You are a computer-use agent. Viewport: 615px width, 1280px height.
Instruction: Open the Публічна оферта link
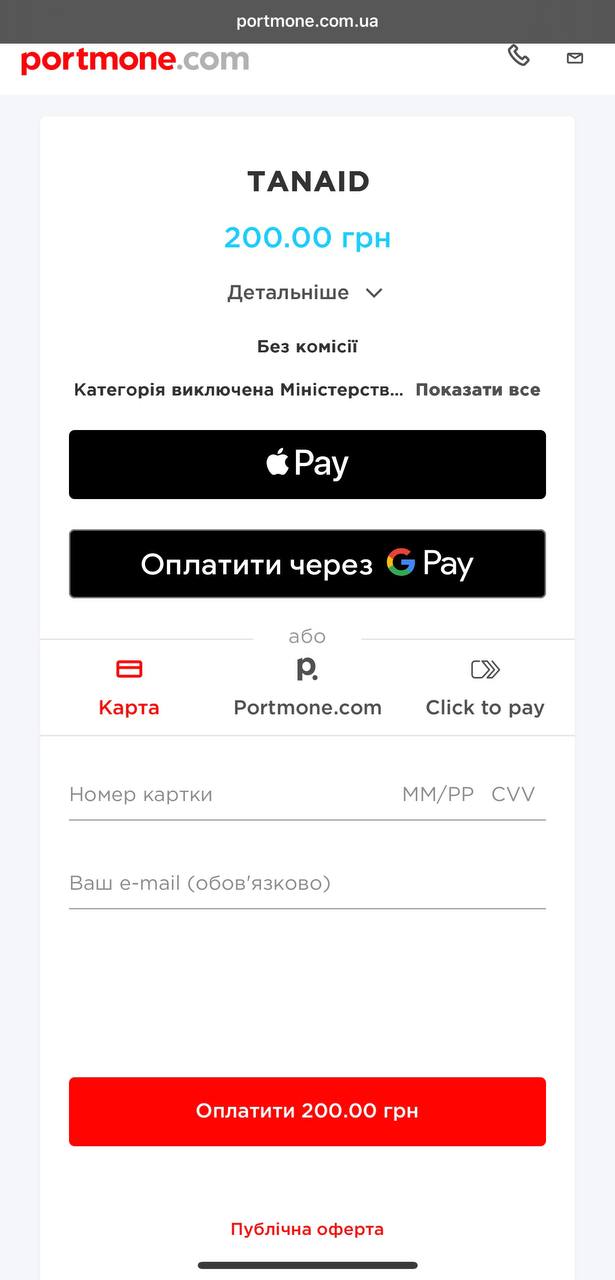click(x=307, y=1229)
